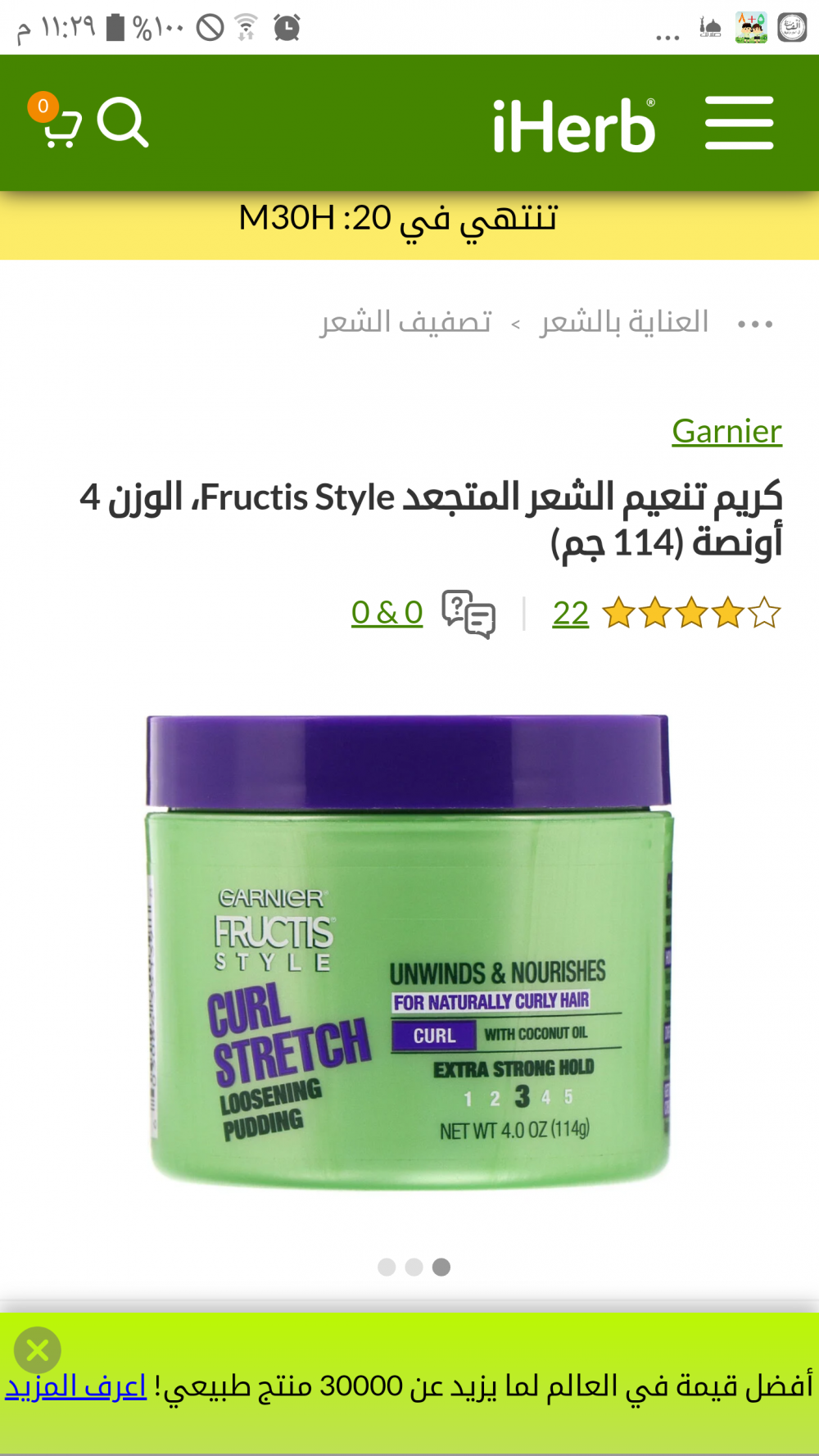Close the green bottom banner
This screenshot has width=819, height=1456.
[38, 1349]
